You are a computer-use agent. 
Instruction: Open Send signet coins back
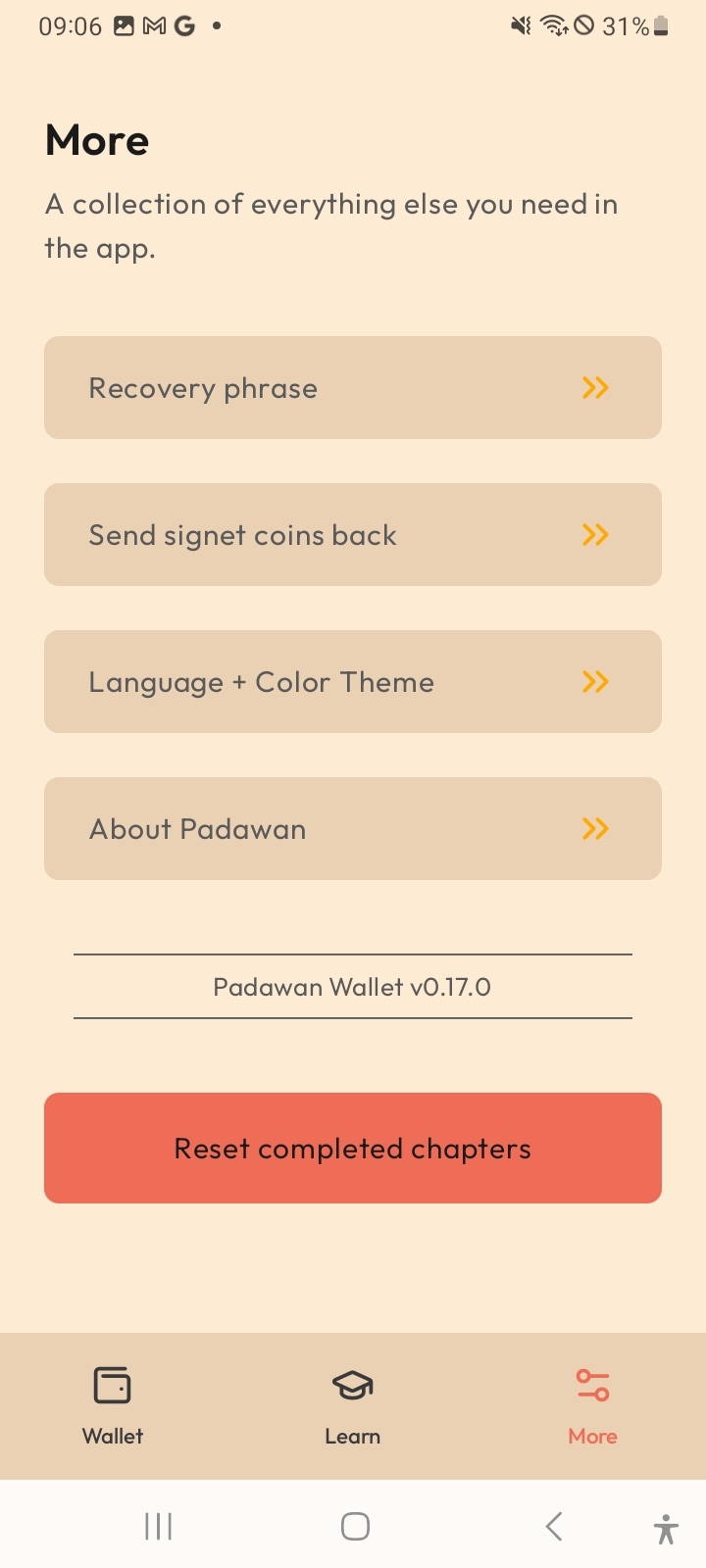click(x=353, y=534)
